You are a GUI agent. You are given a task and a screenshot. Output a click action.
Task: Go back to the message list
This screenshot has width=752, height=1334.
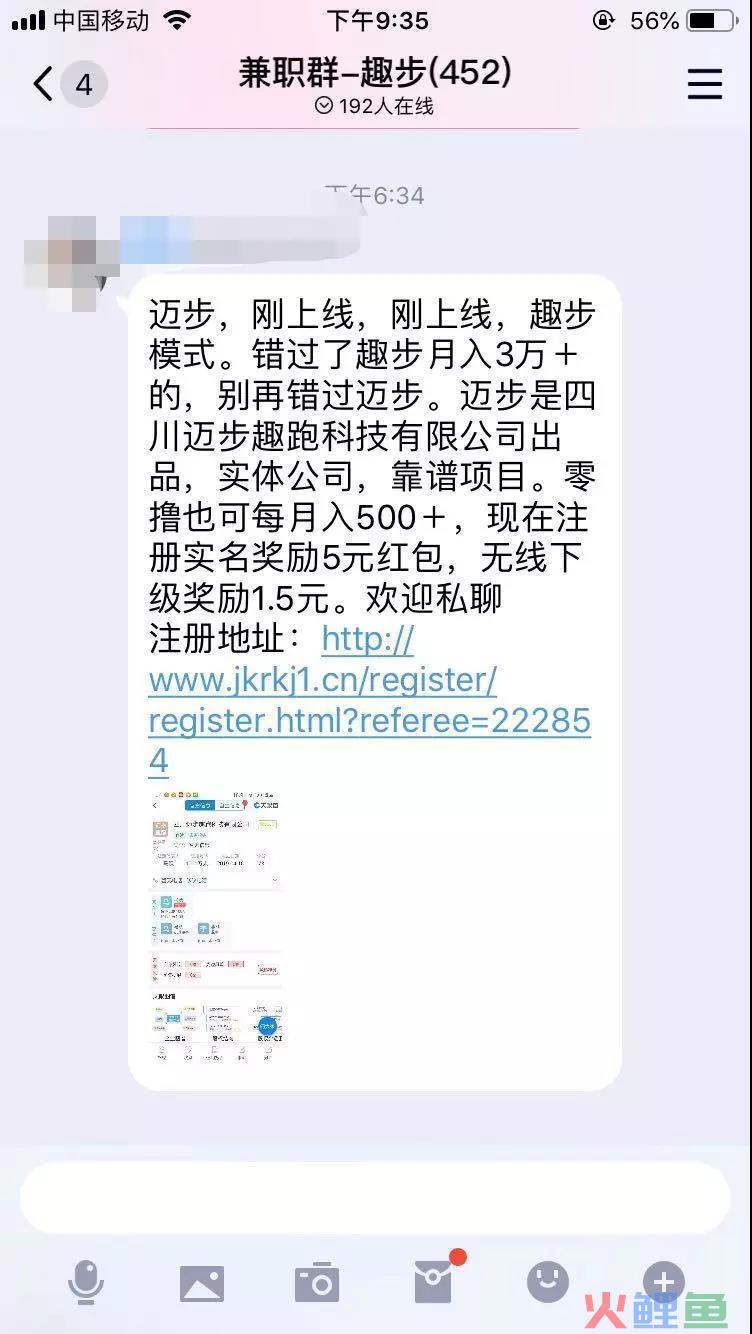click(x=44, y=85)
